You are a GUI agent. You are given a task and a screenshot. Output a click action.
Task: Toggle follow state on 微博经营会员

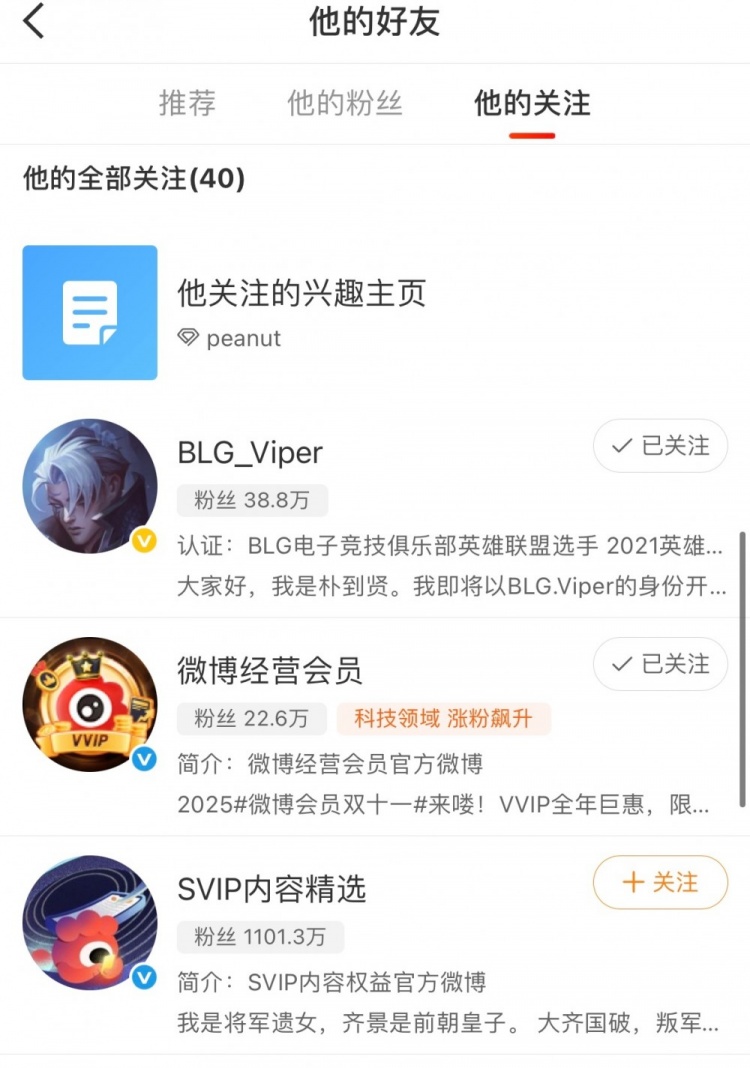pos(660,664)
